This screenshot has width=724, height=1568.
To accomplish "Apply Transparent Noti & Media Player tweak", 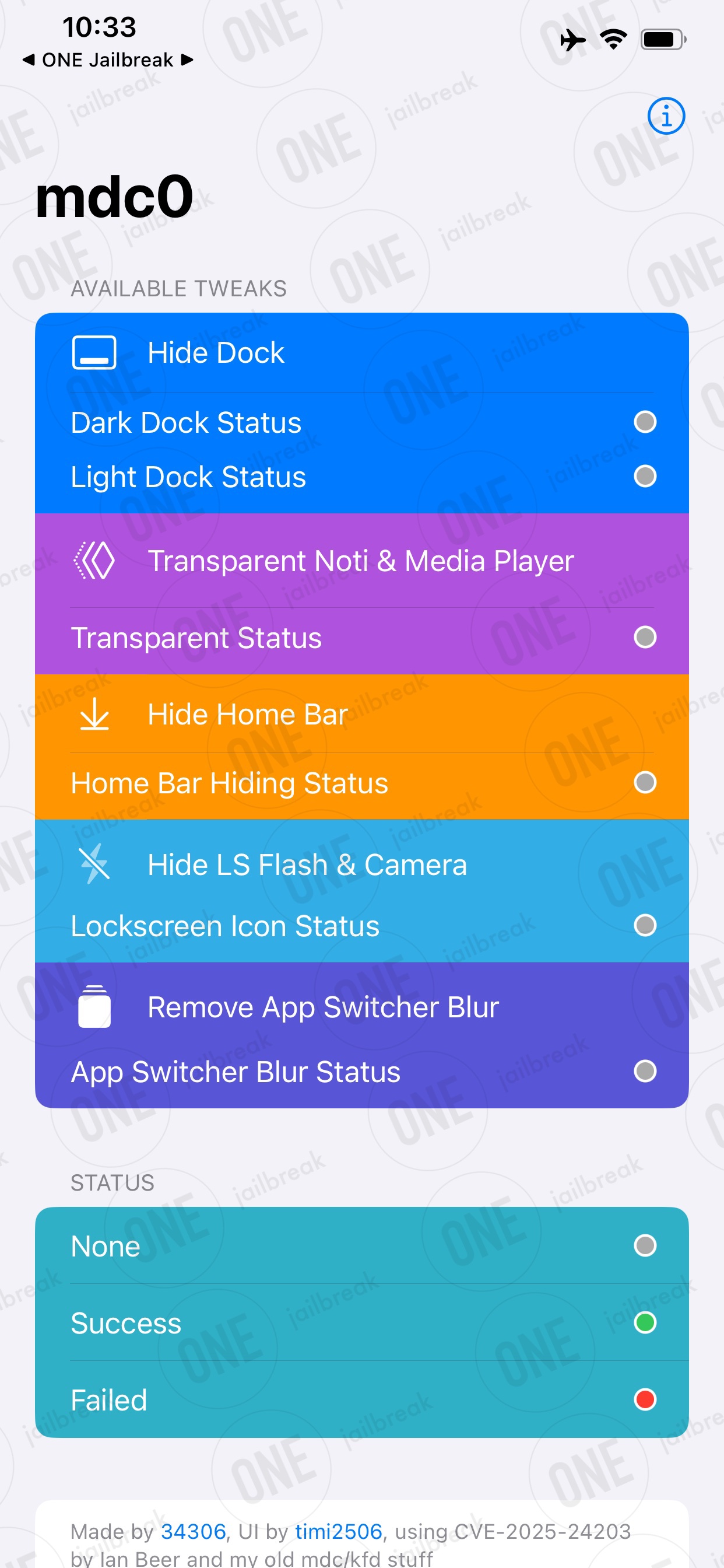I will [361, 561].
